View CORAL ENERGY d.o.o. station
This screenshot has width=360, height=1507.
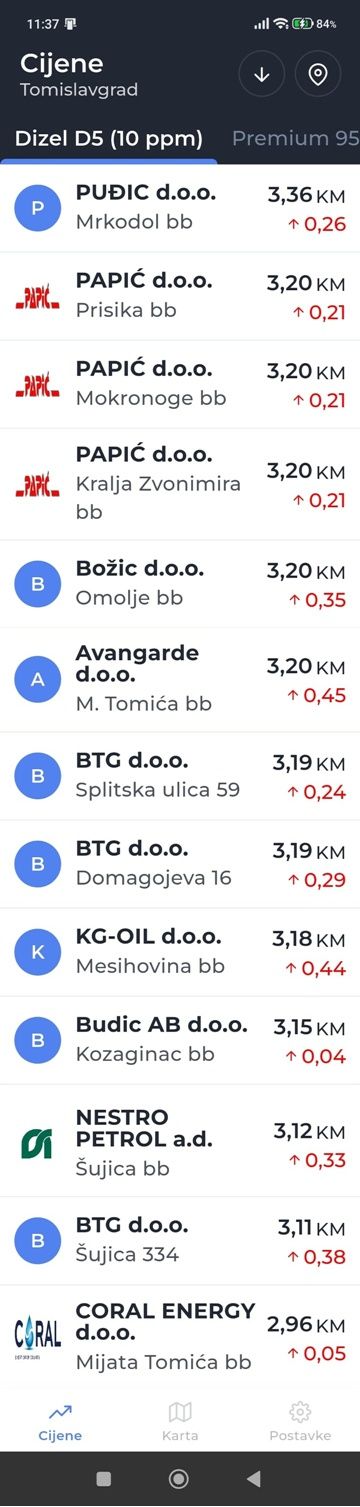pyautogui.click(x=180, y=1336)
